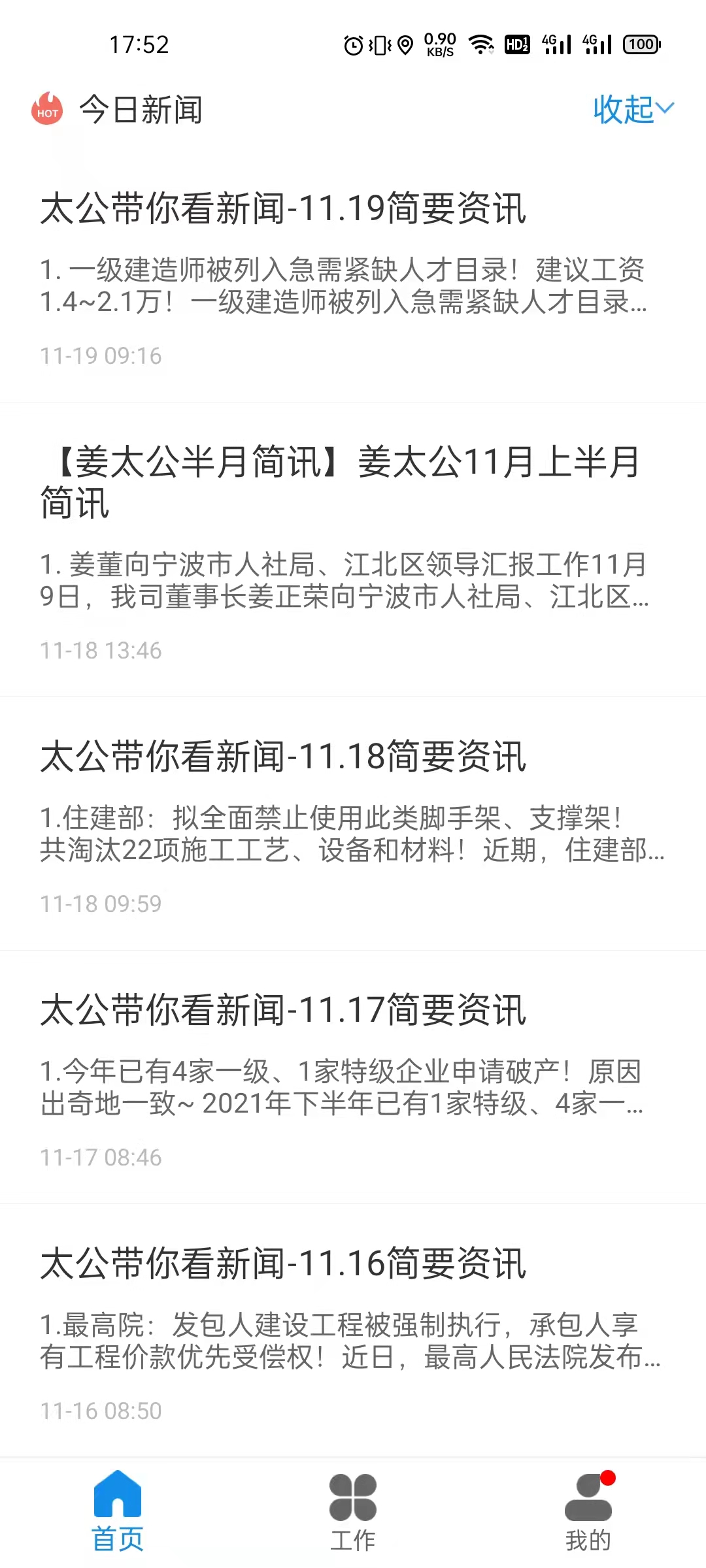The height and width of the screenshot is (1568, 706).
Task: Switch to the 我的 tab
Action: 588,1516
